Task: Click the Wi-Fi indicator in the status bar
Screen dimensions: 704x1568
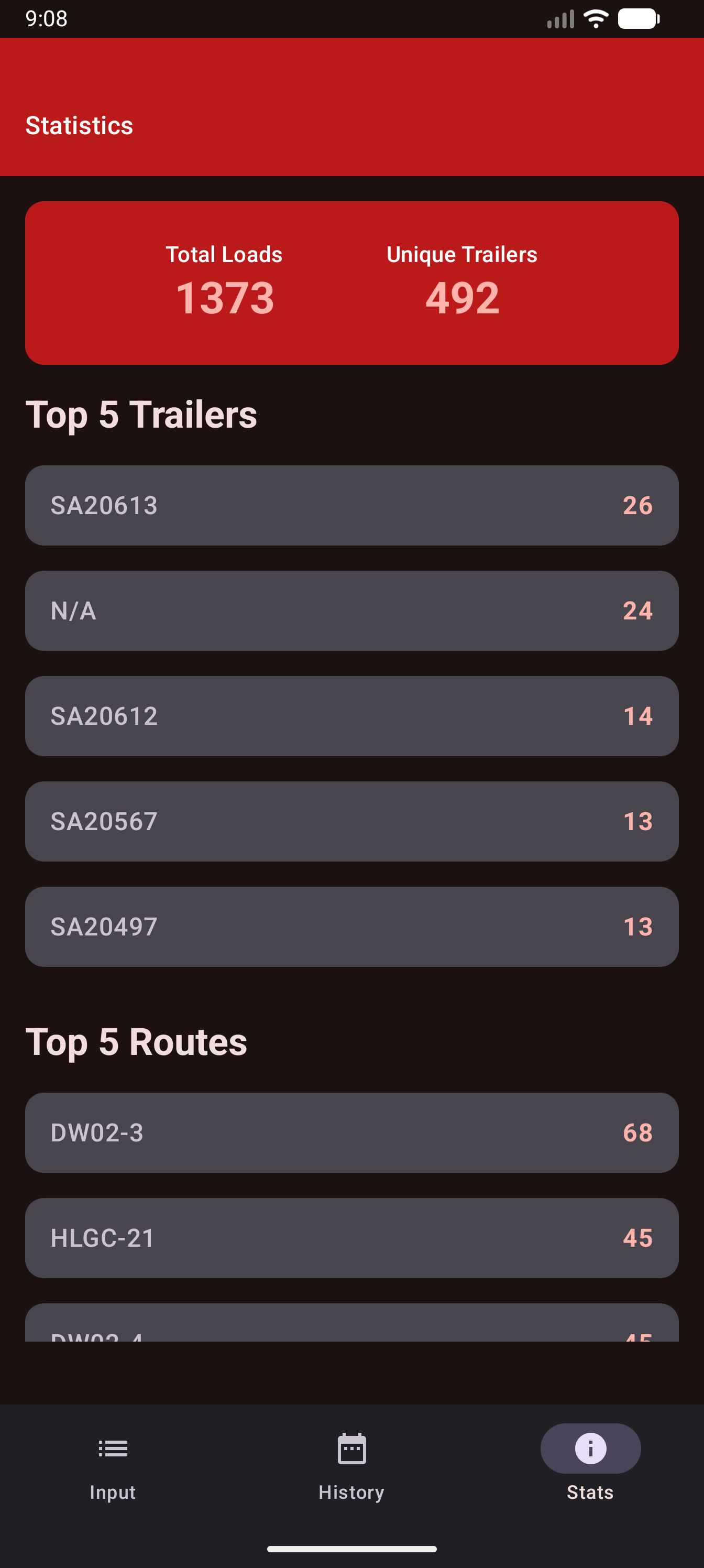Action: coord(595,18)
